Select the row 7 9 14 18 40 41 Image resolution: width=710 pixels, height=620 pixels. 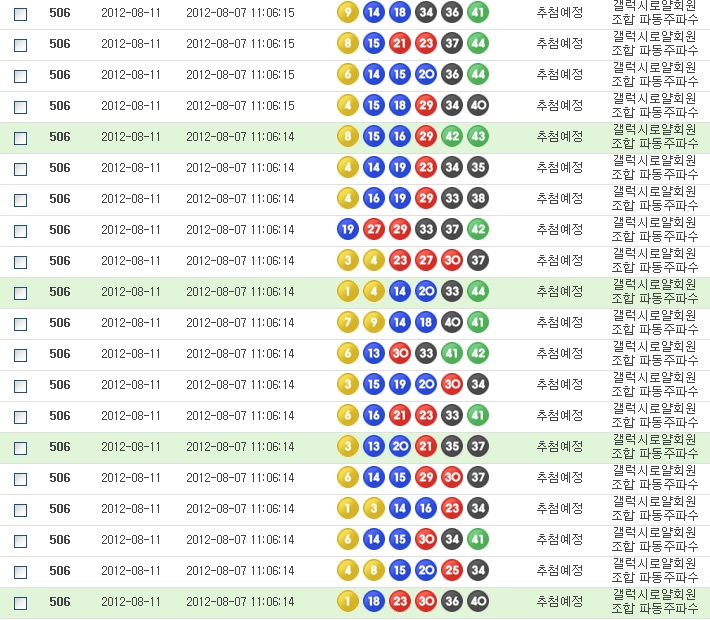(x=20, y=324)
